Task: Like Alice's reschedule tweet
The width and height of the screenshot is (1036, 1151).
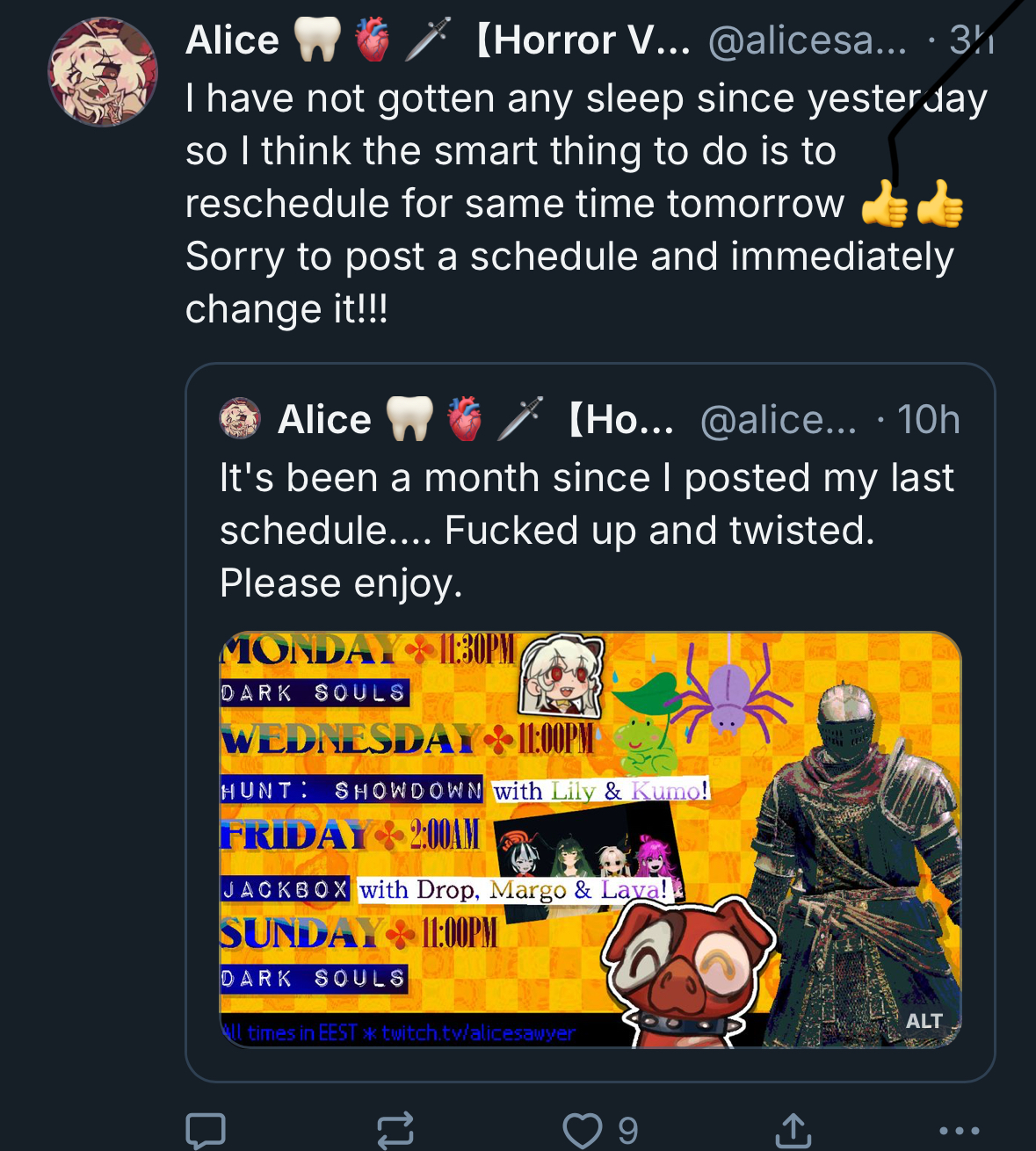Action: [x=583, y=1130]
